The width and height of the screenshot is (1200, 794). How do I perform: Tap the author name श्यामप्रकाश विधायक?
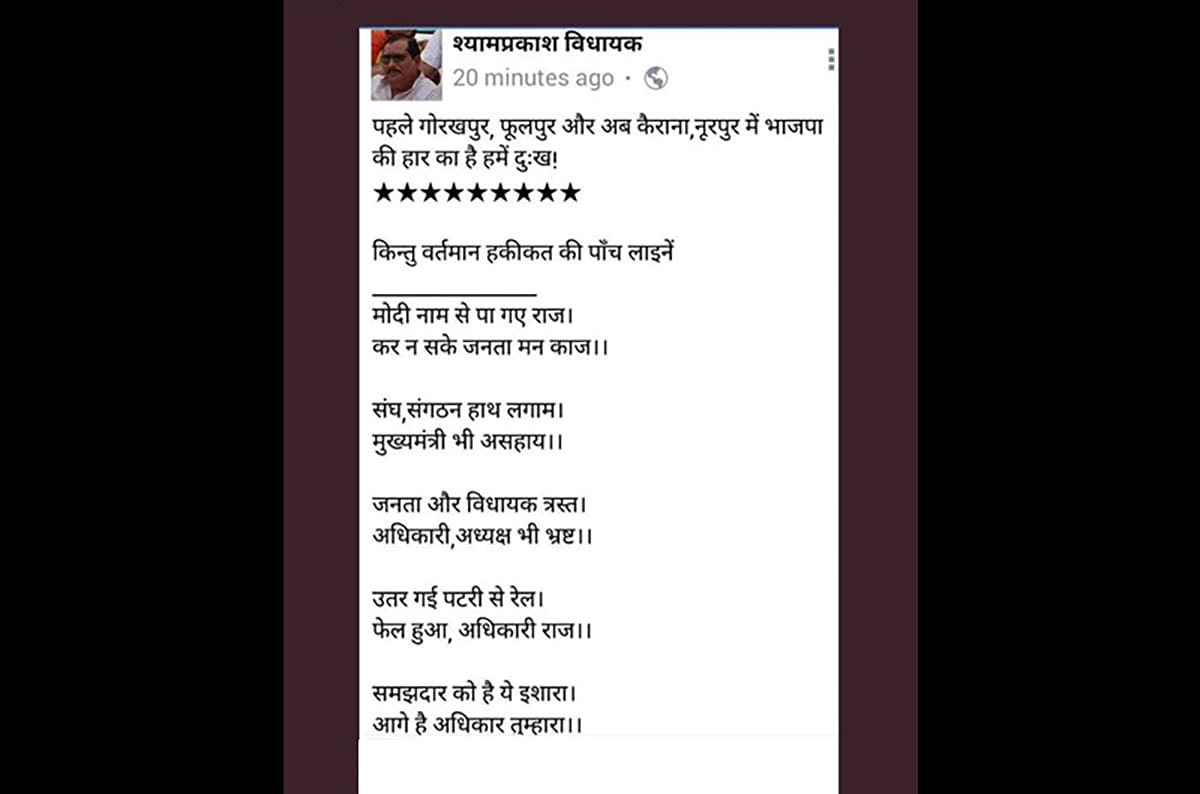(547, 44)
